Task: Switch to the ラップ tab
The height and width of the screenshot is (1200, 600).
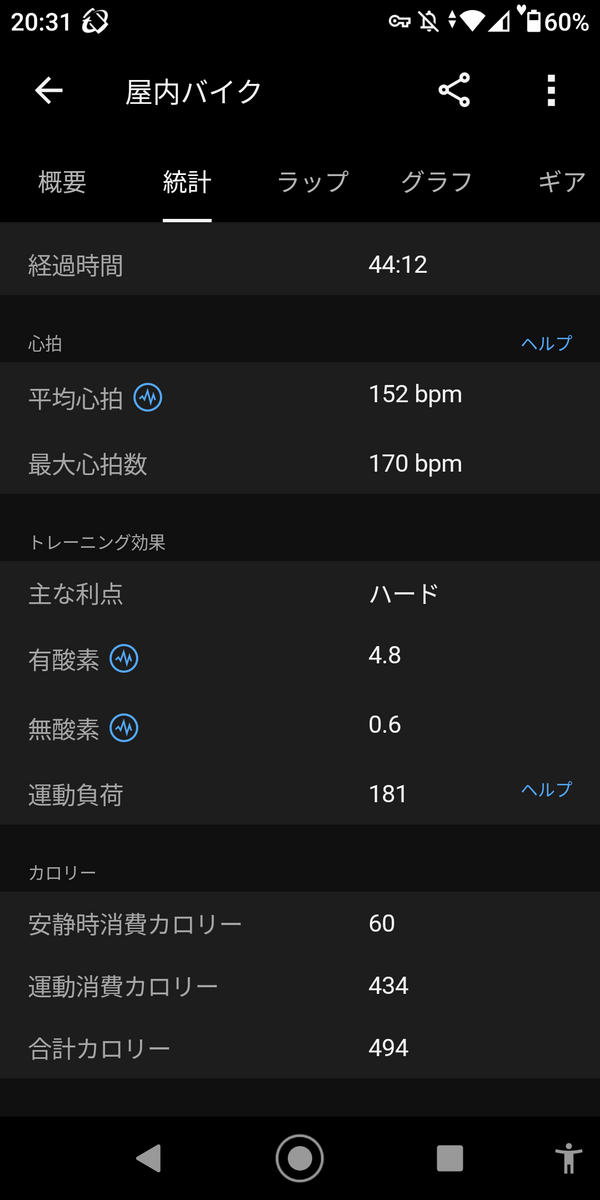Action: coord(312,182)
